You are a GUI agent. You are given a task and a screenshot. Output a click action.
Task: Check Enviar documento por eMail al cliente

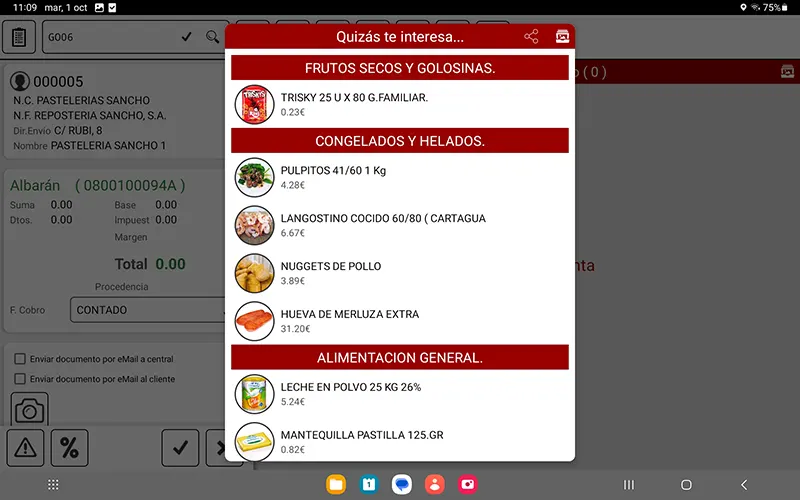click(20, 379)
